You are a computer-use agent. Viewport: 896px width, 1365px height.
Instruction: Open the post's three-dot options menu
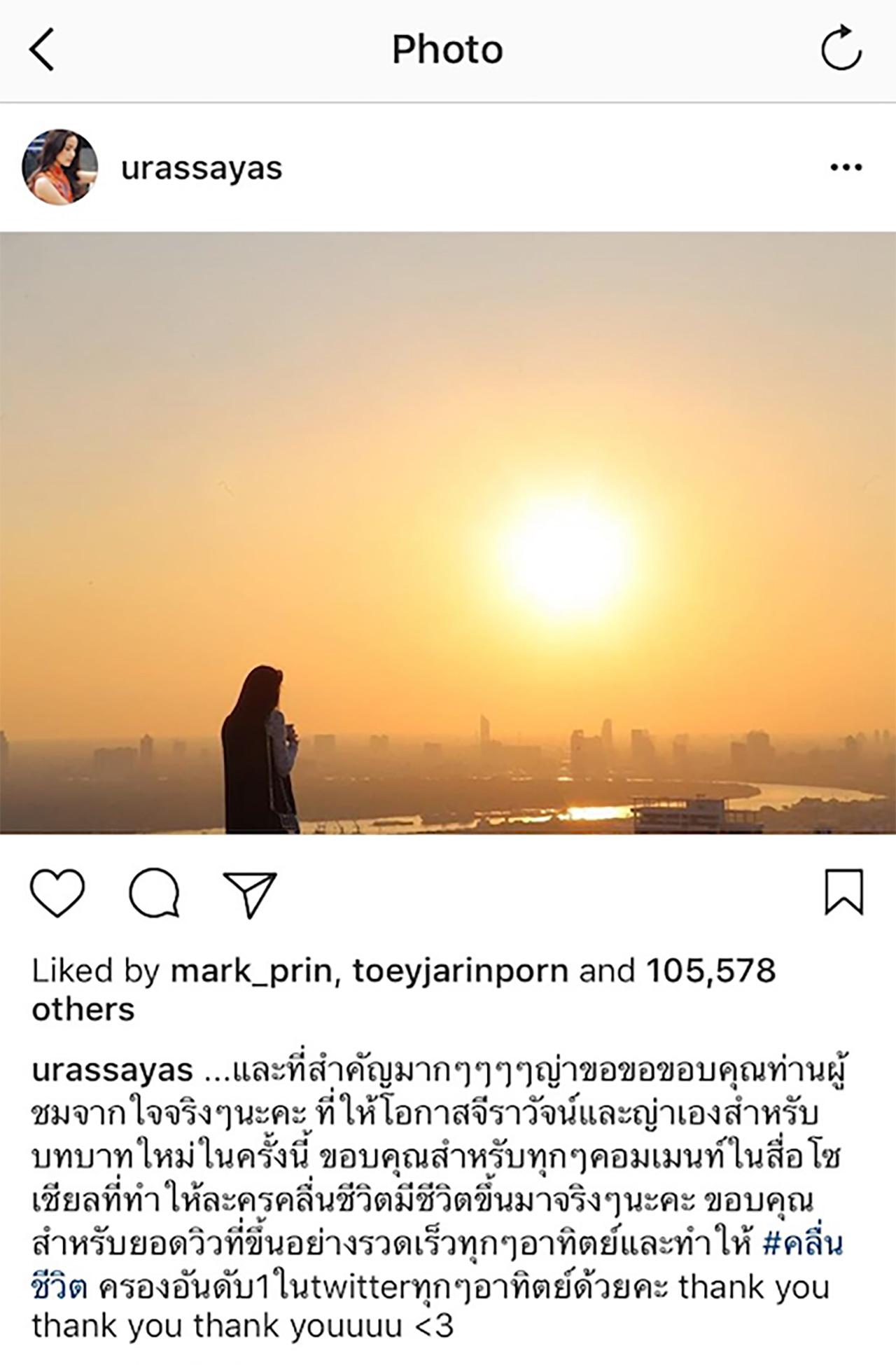(846, 167)
